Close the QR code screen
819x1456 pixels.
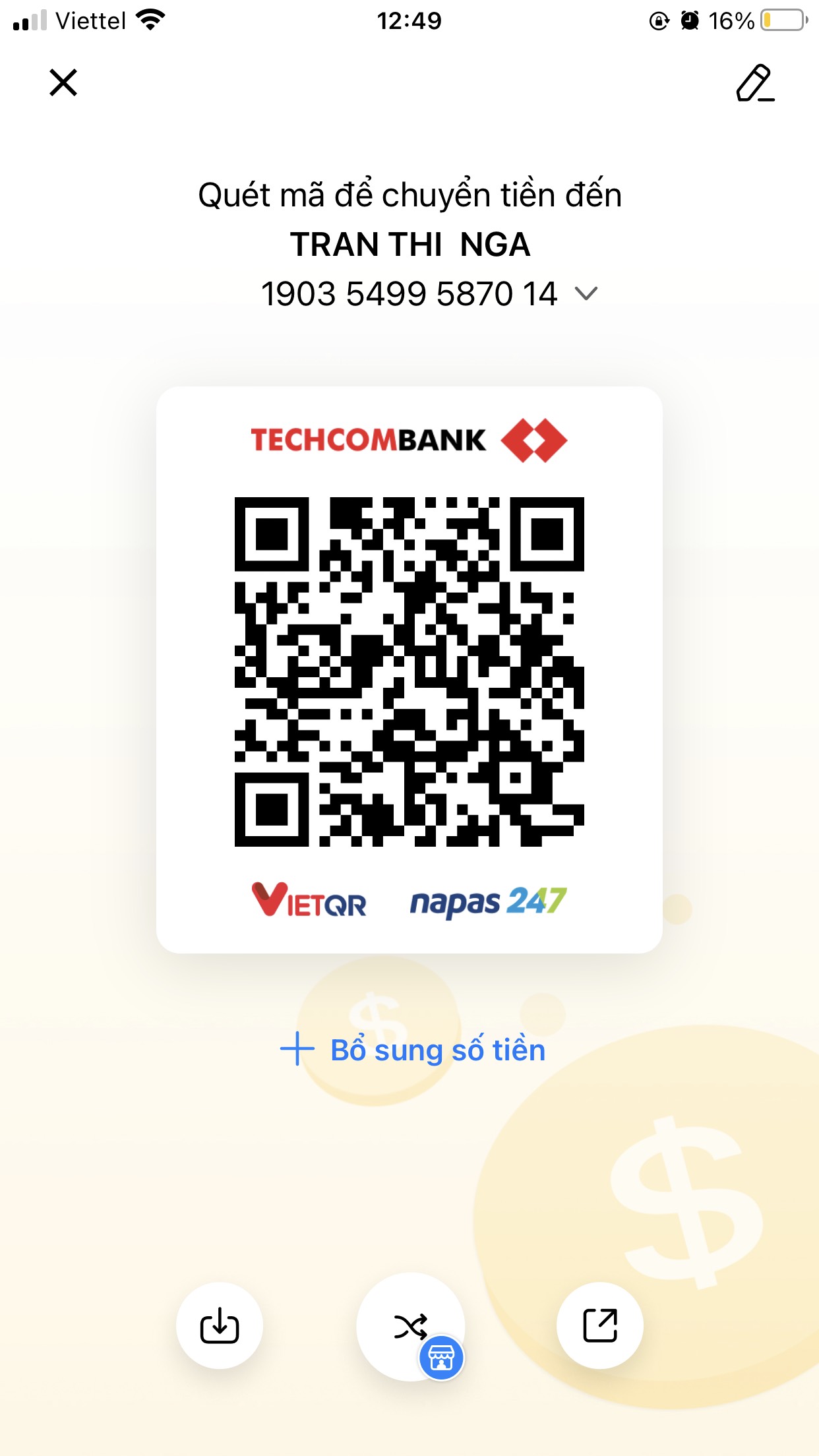click(63, 82)
